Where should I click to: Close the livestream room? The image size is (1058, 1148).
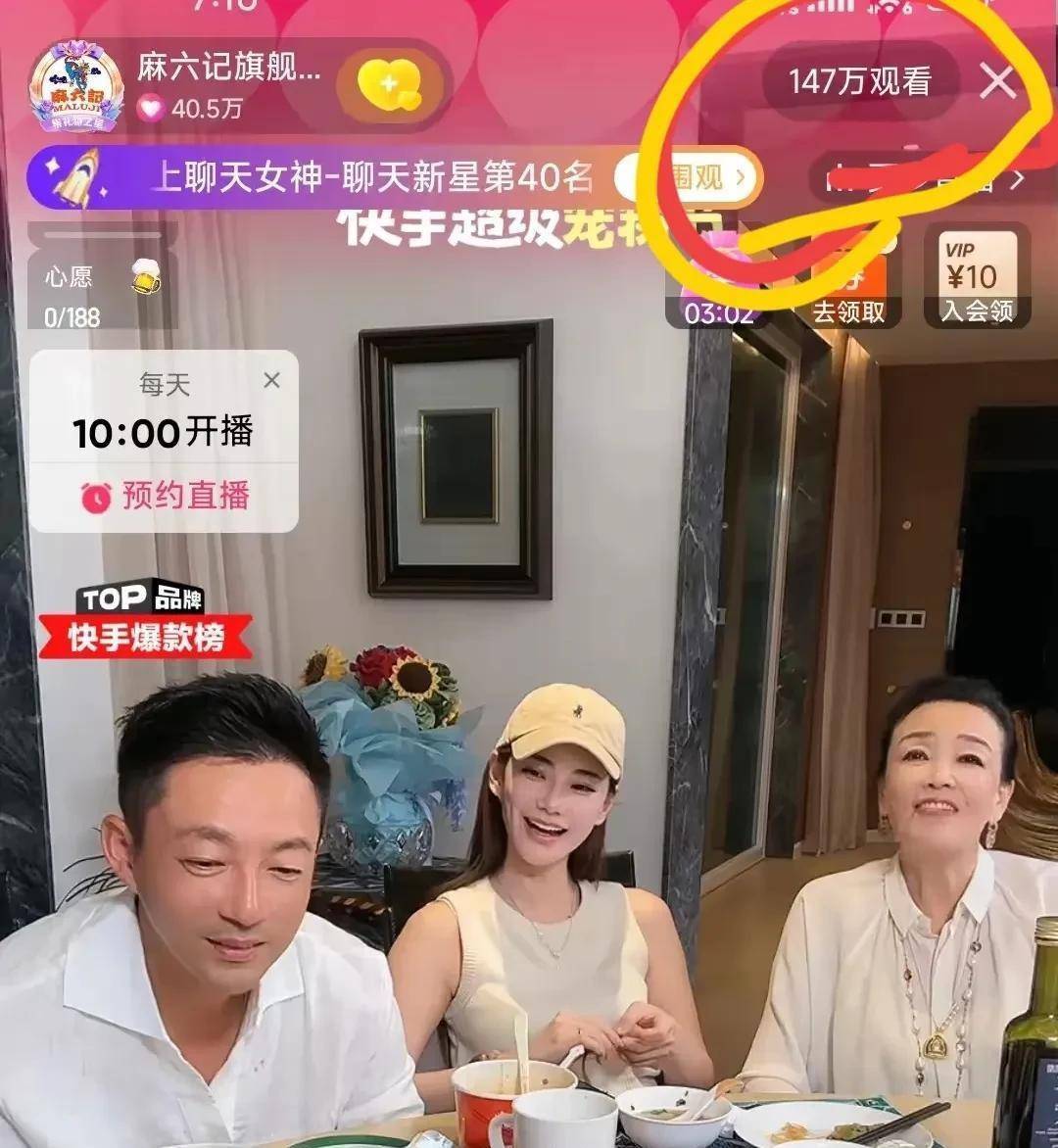click(998, 81)
